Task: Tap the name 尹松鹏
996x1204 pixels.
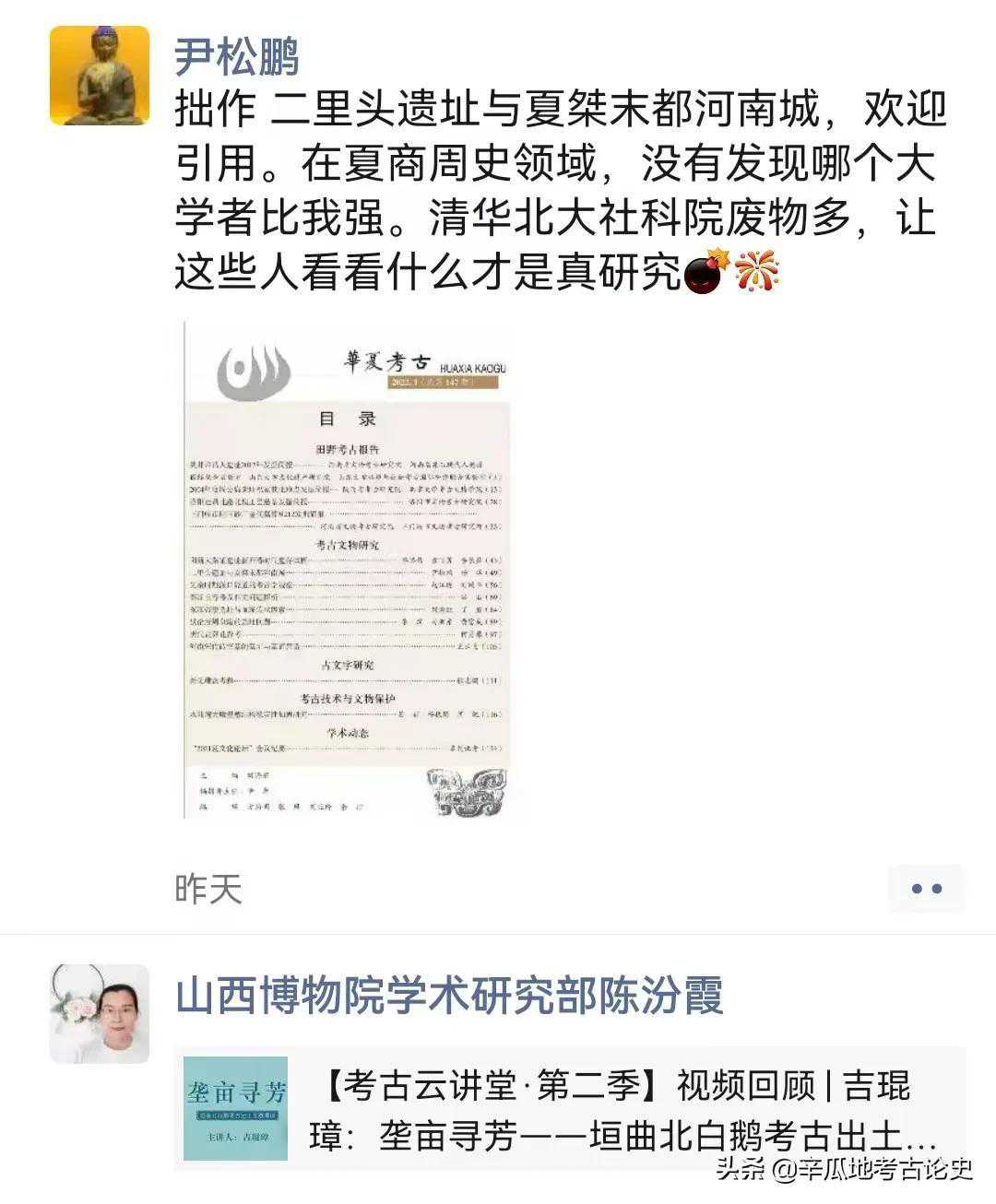Action: tap(237, 57)
